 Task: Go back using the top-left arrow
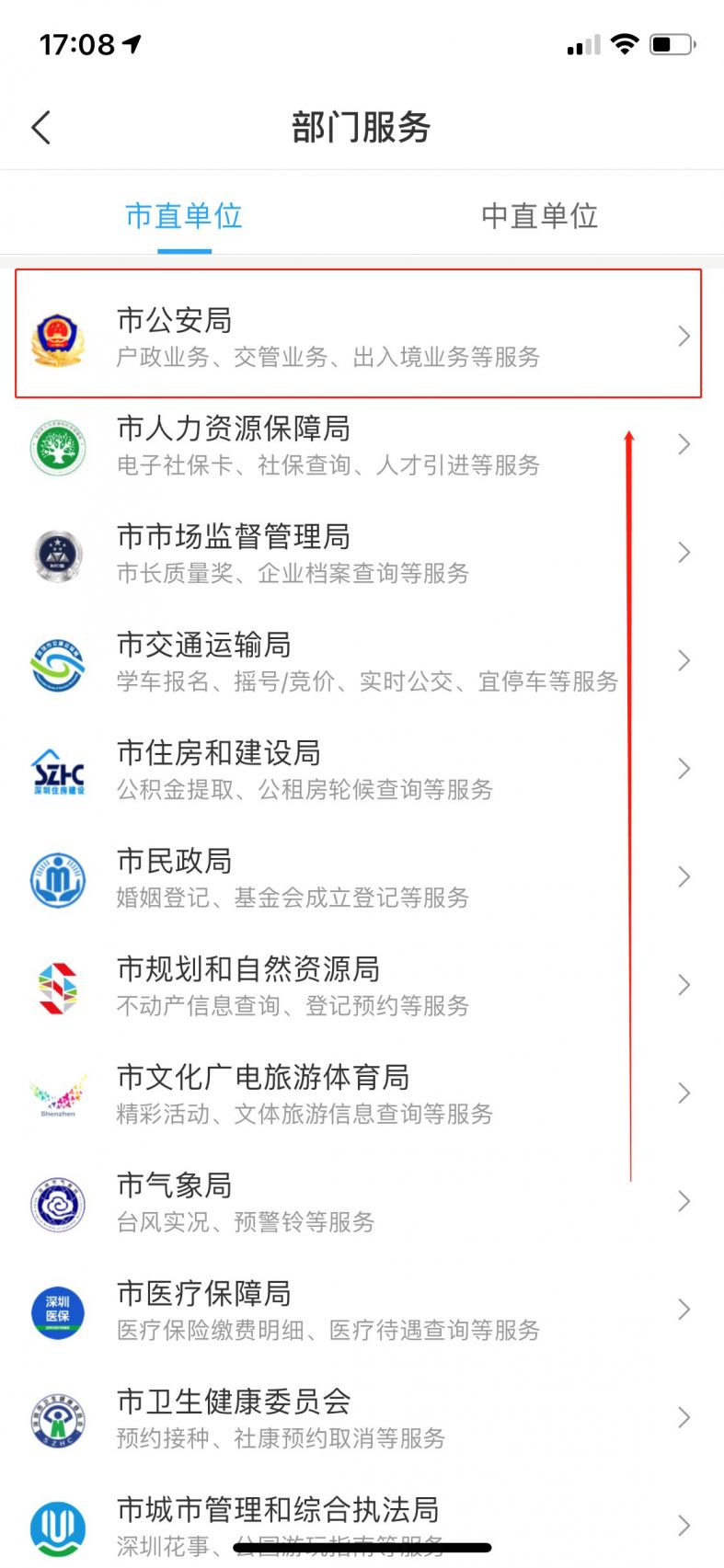tap(41, 127)
